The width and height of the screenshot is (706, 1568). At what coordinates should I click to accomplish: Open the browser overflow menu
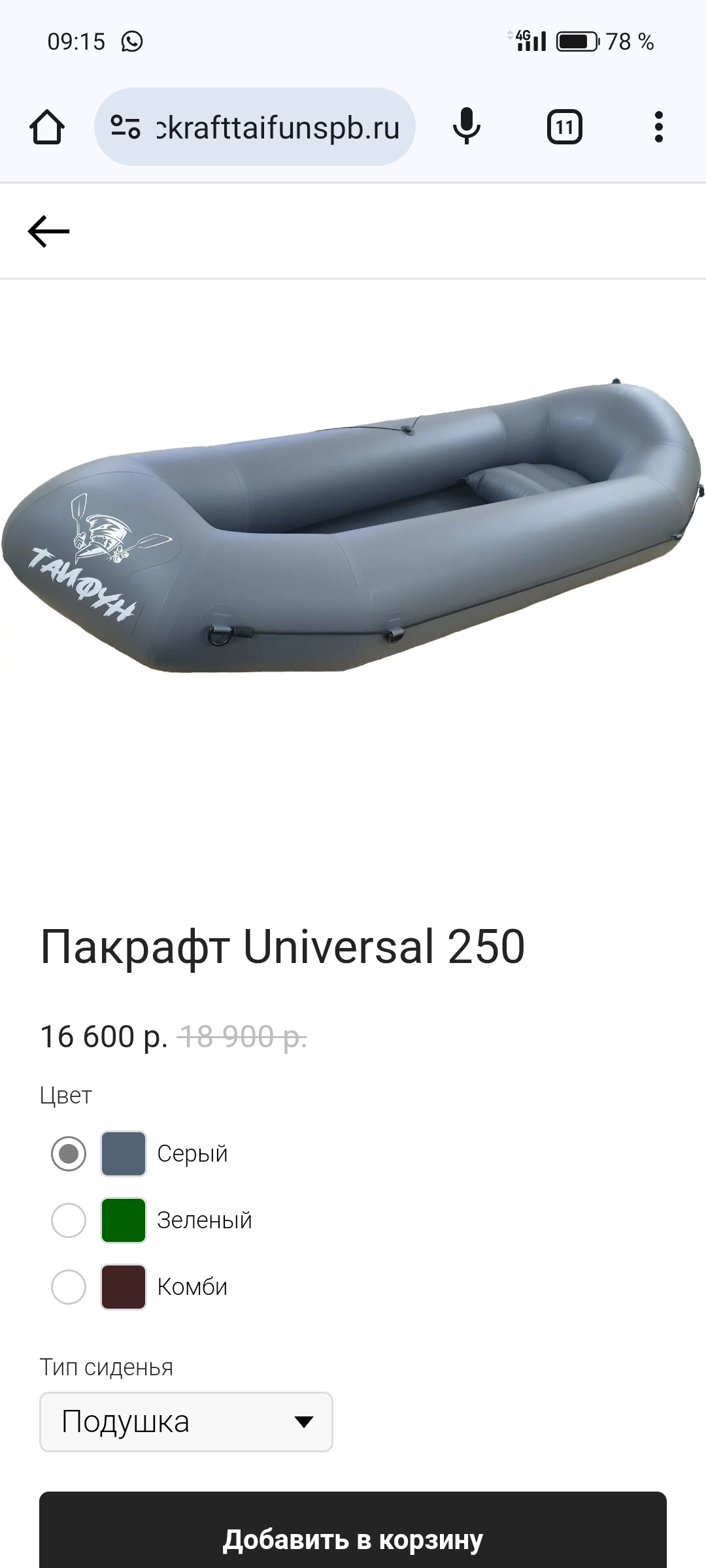pos(658,127)
